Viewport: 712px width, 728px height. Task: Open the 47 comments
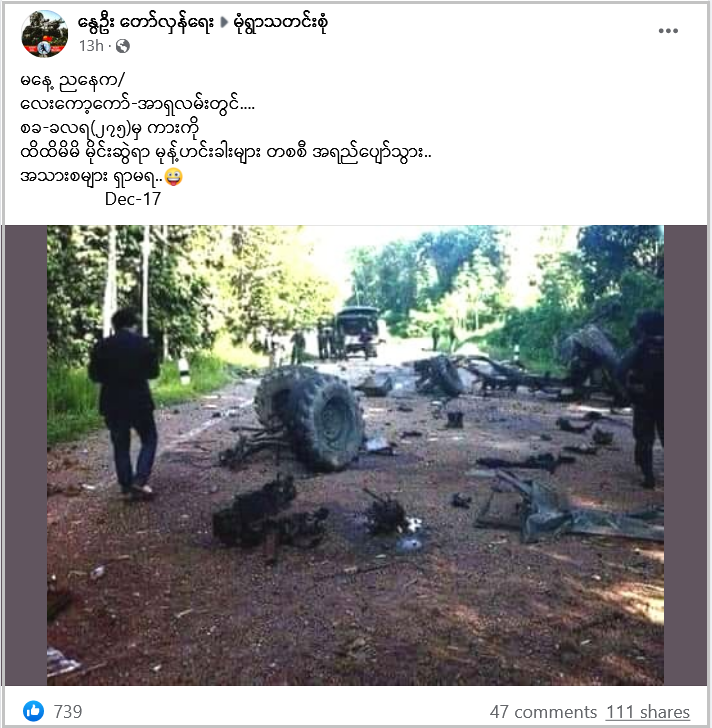click(x=542, y=712)
